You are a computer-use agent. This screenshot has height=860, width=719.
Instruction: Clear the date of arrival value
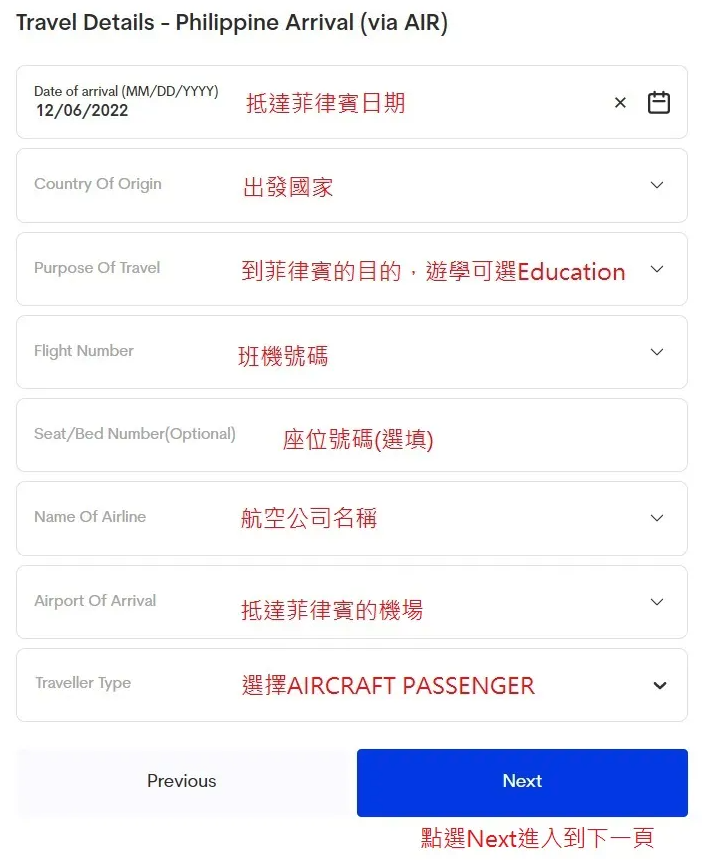[x=620, y=103]
